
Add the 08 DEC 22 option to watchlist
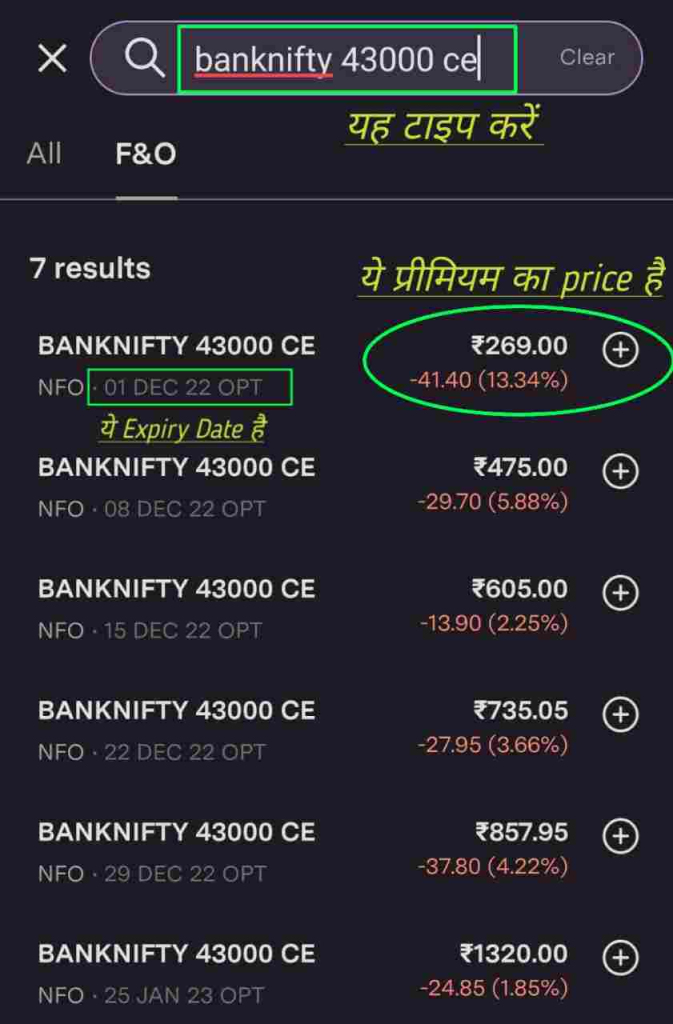(621, 471)
